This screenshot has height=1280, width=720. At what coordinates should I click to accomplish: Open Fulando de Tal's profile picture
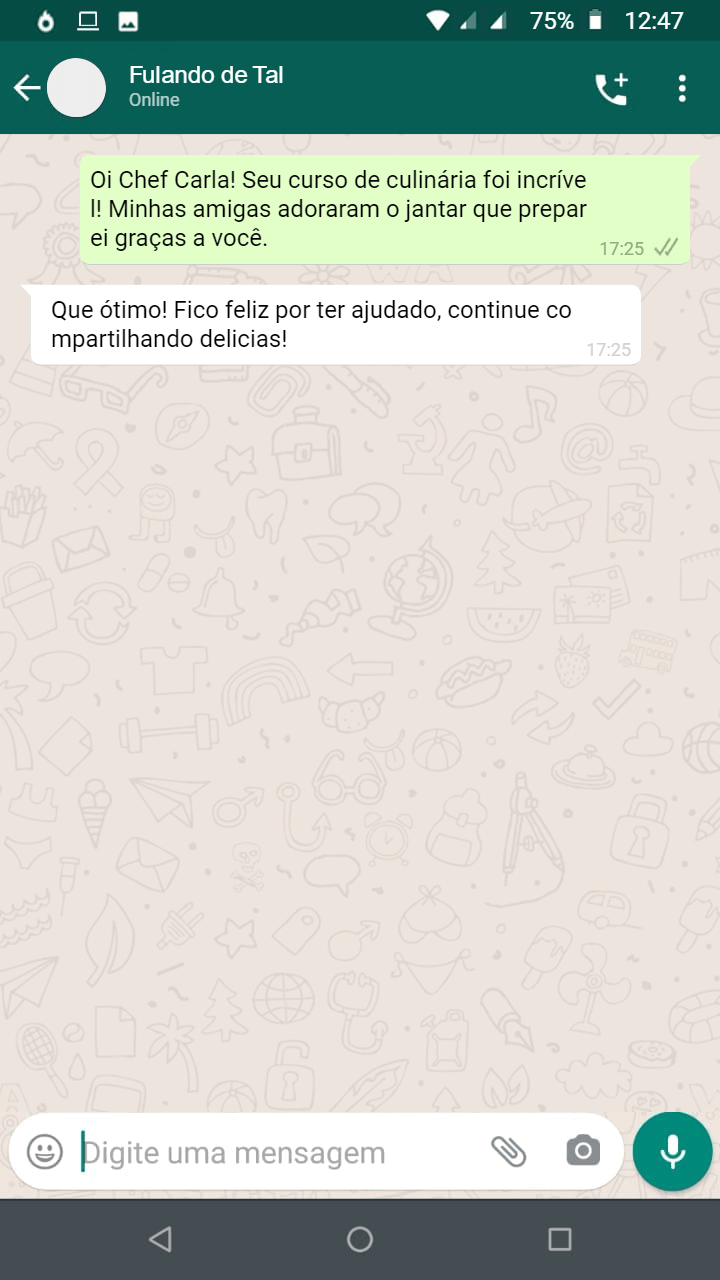(77, 89)
